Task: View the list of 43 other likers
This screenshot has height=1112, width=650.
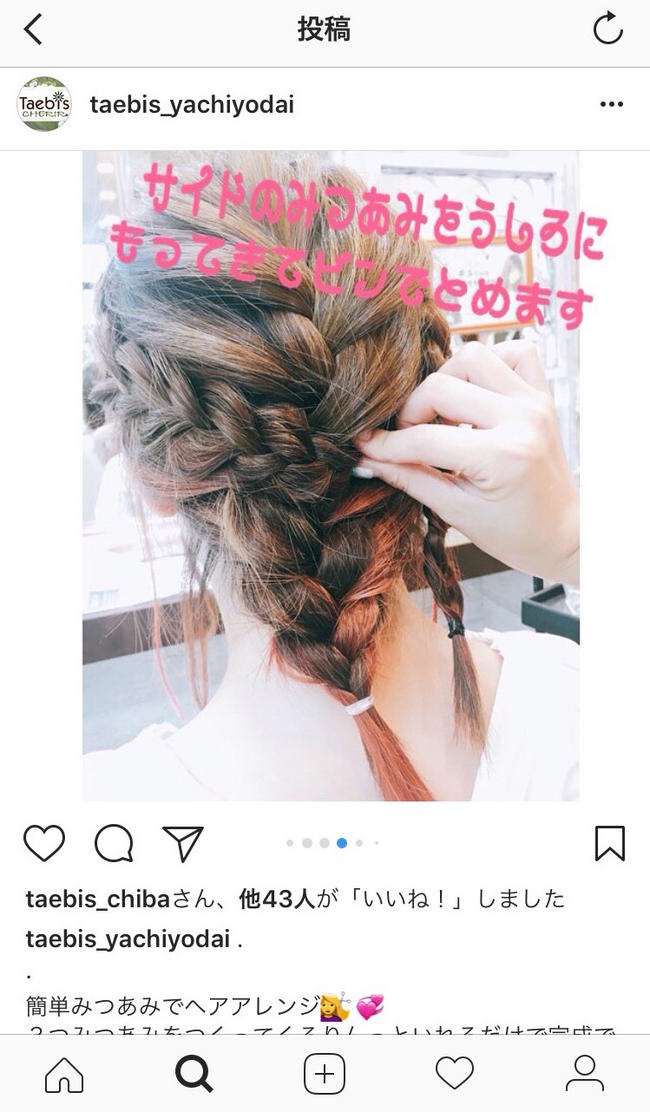Action: coord(276,899)
